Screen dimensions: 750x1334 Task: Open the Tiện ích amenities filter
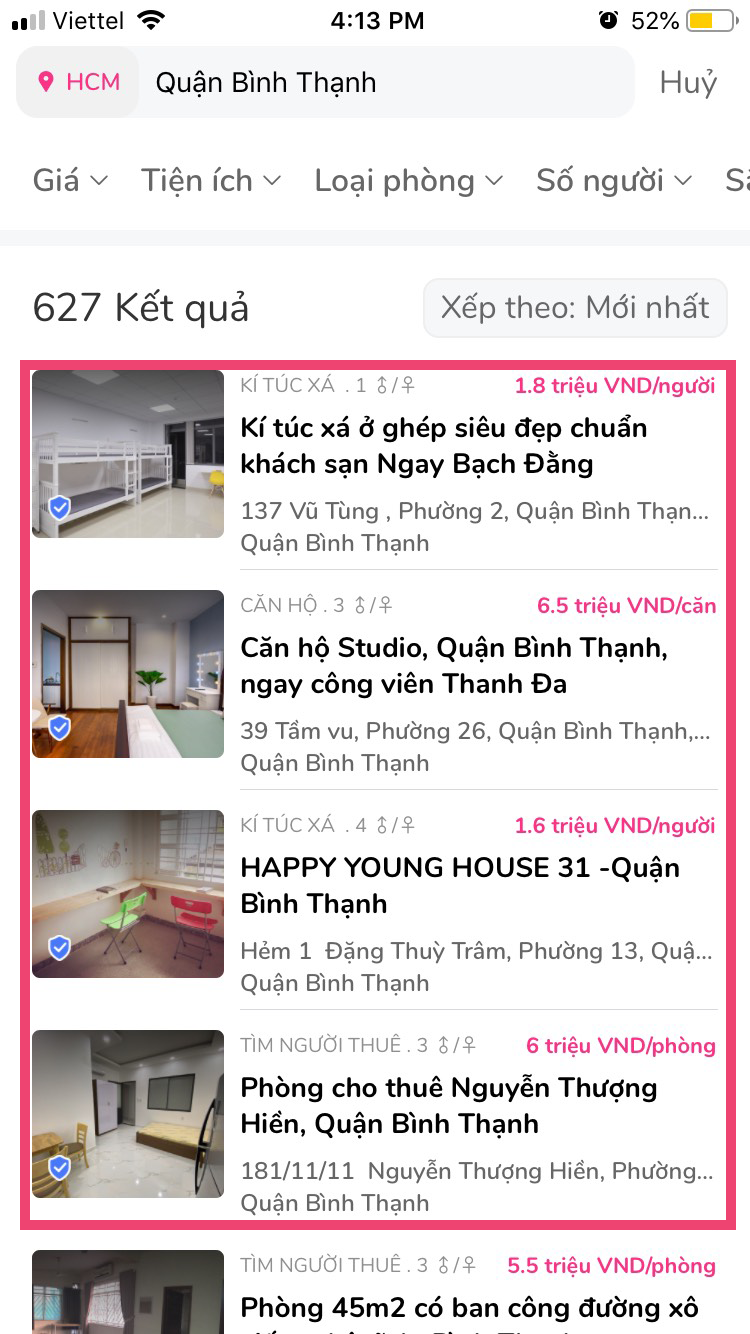click(x=211, y=180)
